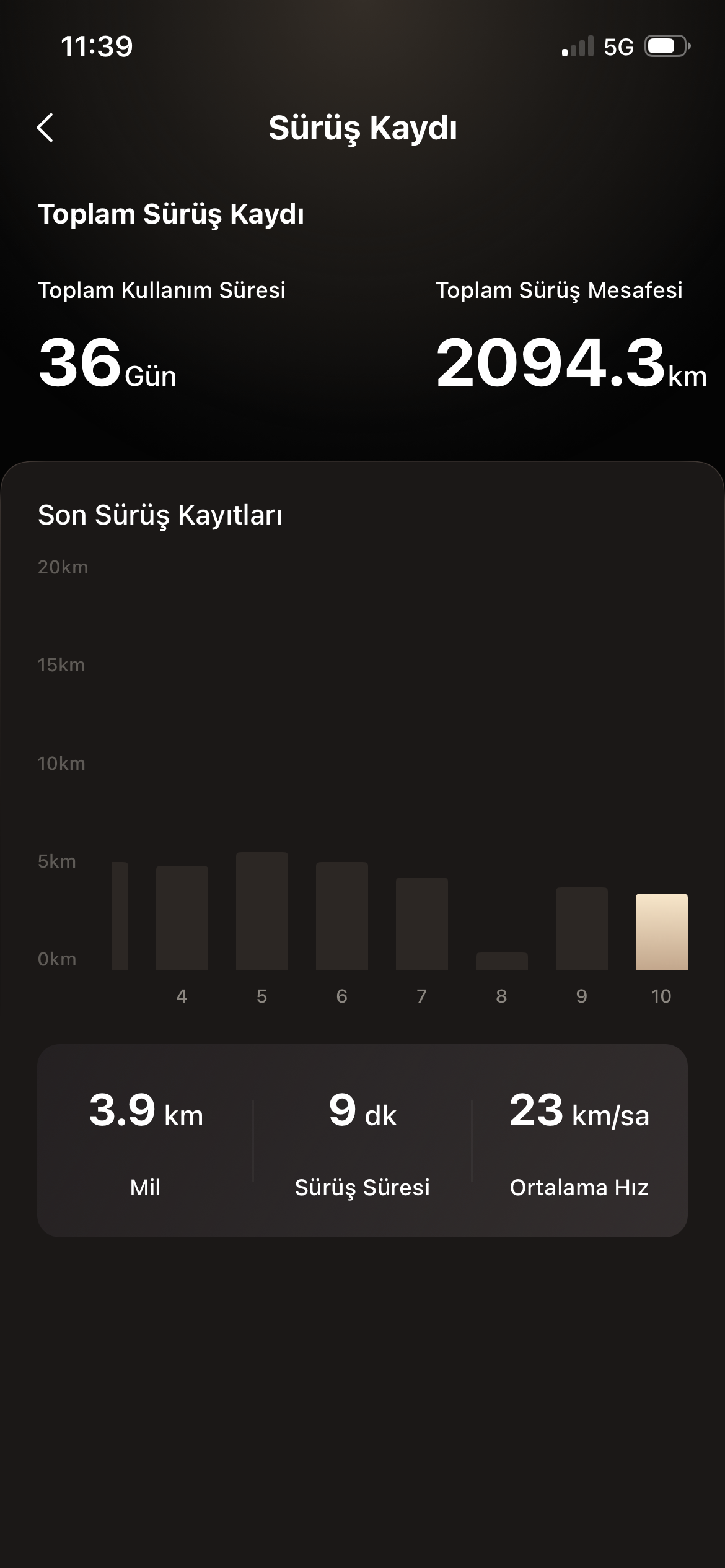725x1568 pixels.
Task: Select the bar for ride 6
Action: (341, 915)
